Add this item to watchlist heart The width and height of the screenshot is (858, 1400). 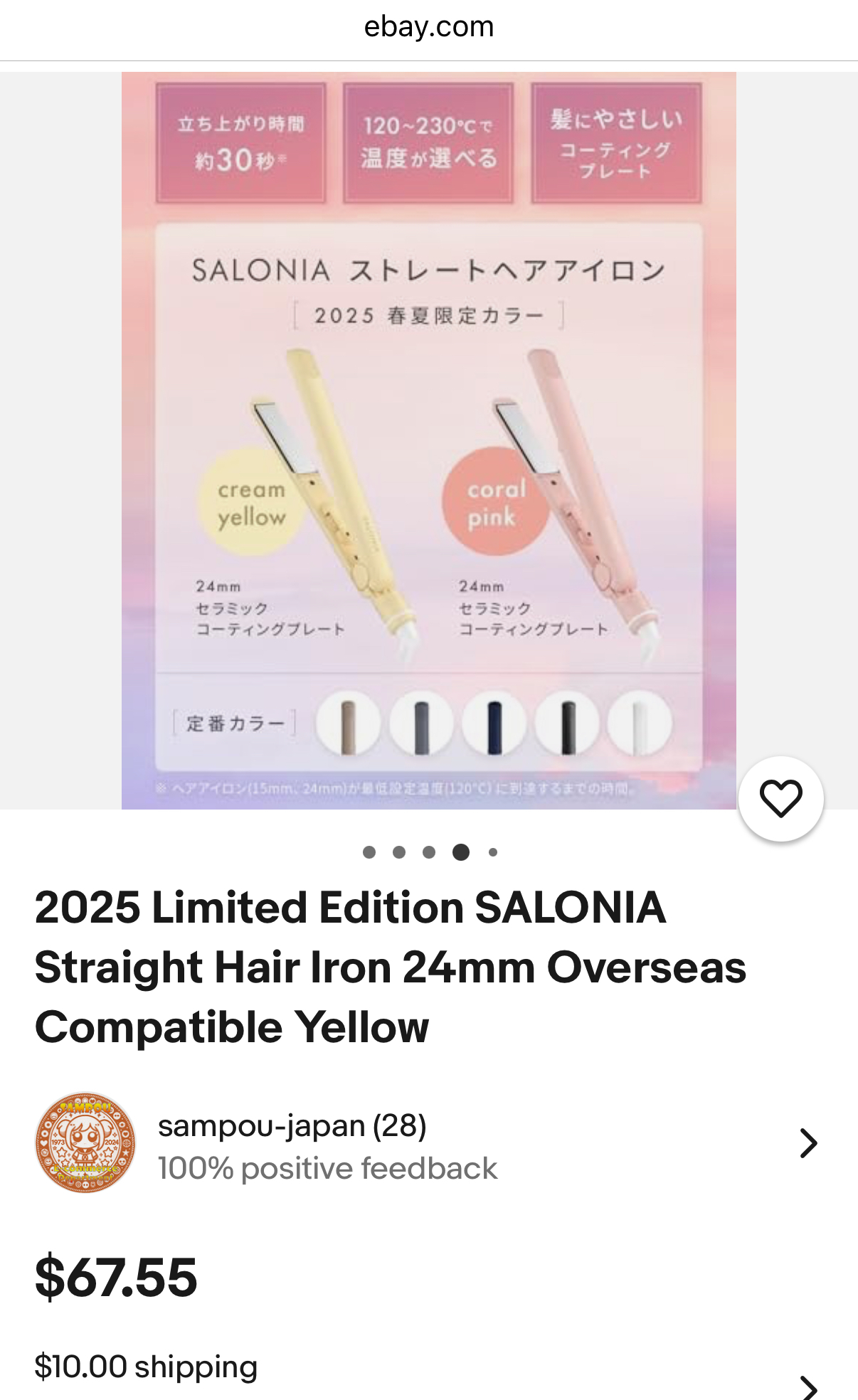[x=780, y=798]
